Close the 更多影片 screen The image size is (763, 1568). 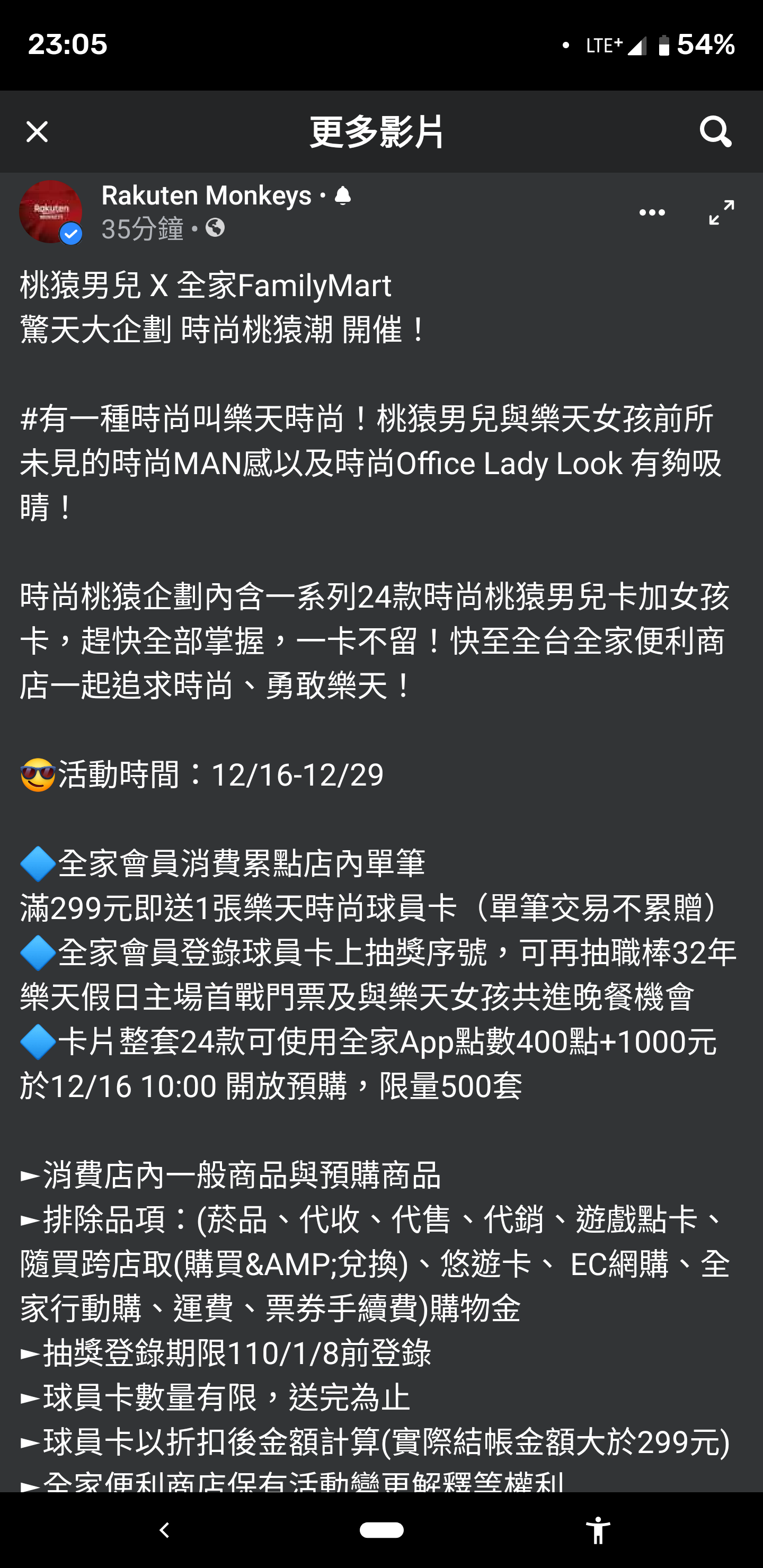37,131
